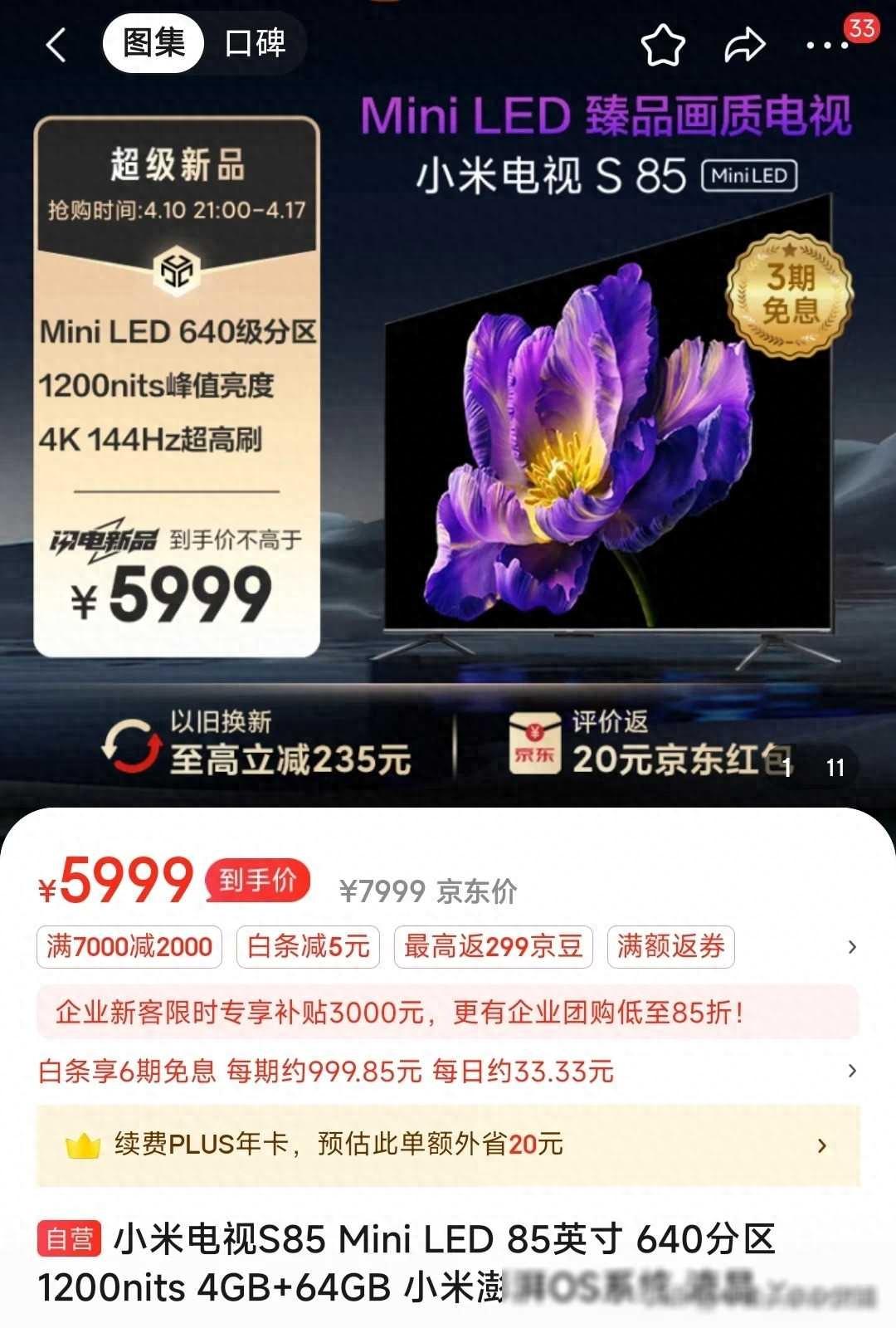The image size is (896, 1328).
Task: Open the three-dot overflow menu
Action: tap(827, 46)
